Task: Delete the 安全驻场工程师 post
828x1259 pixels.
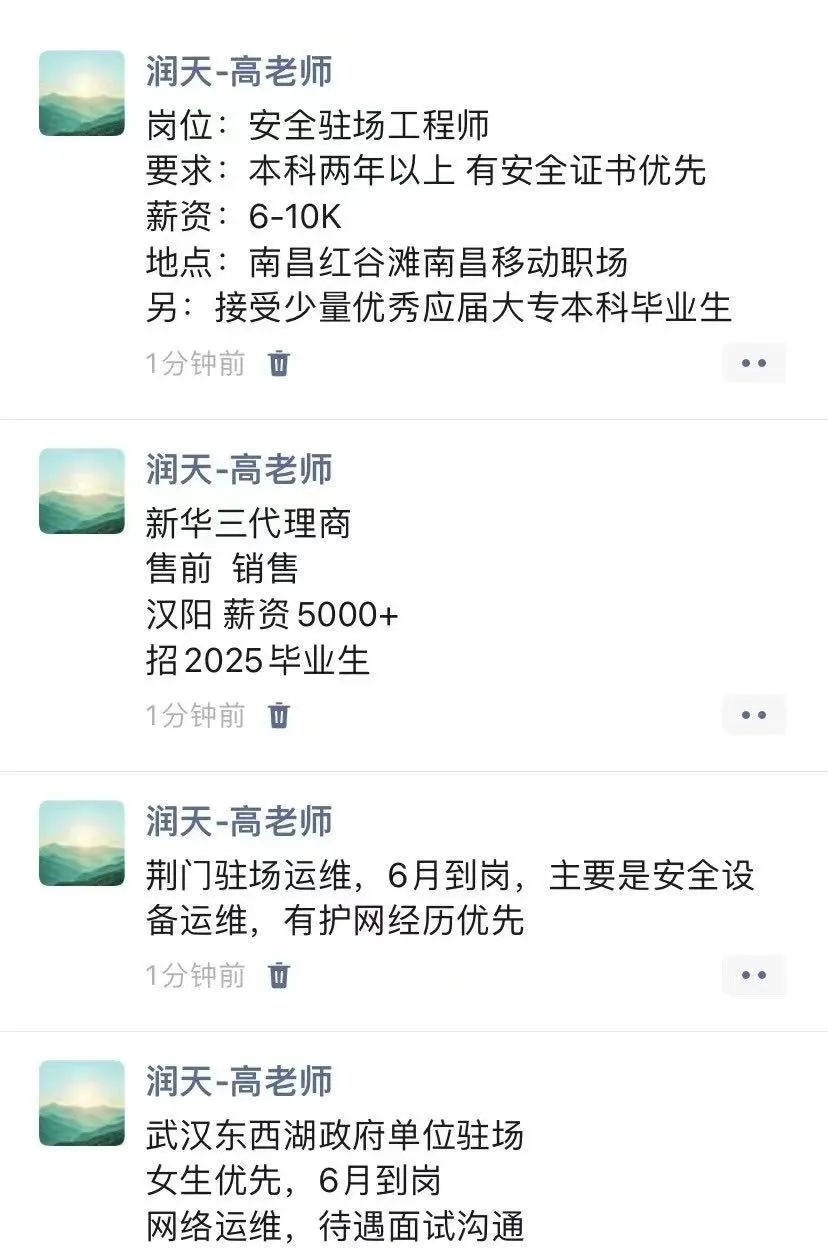Action: tap(279, 363)
